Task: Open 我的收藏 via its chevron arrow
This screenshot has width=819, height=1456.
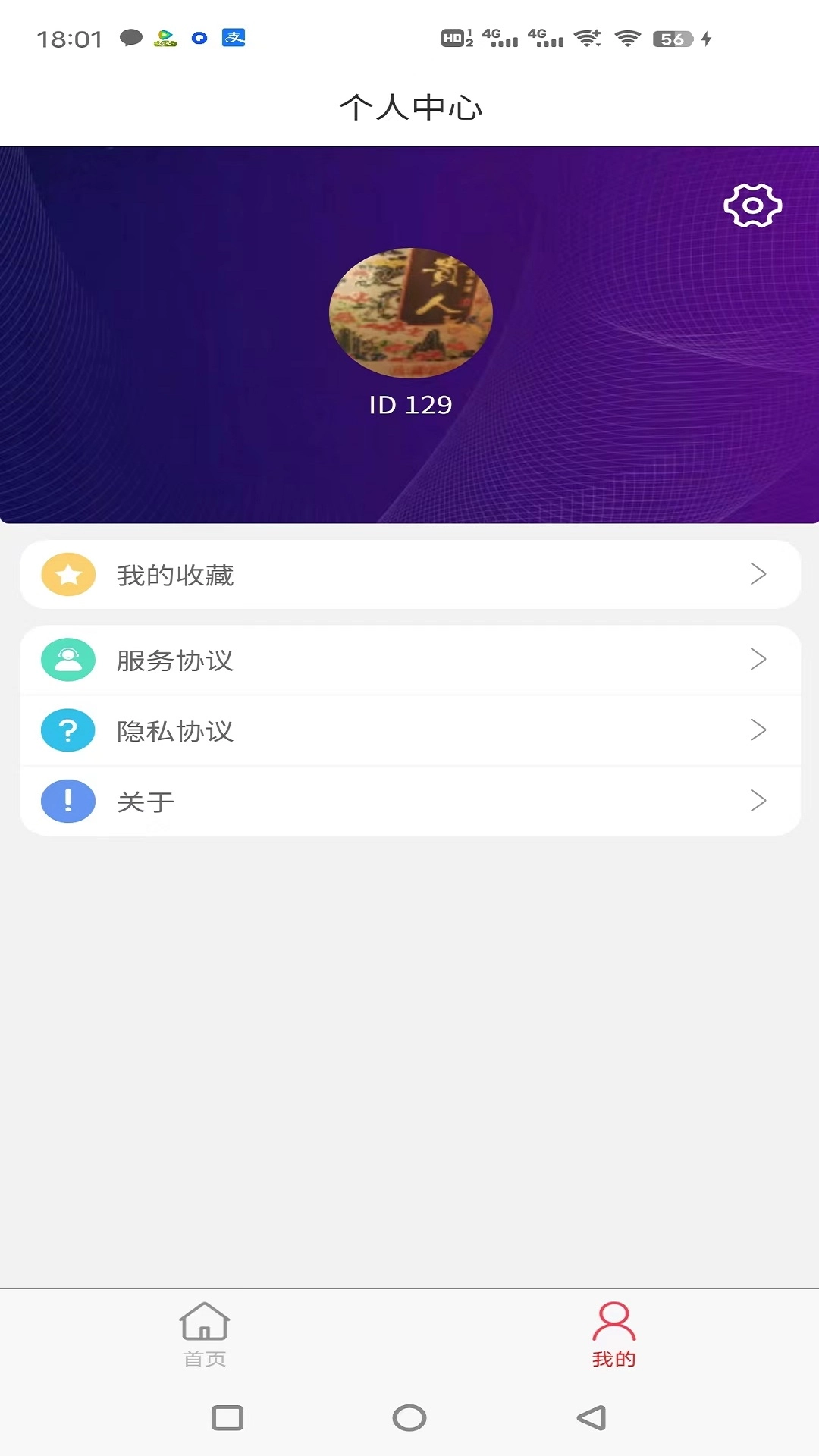Action: click(758, 575)
